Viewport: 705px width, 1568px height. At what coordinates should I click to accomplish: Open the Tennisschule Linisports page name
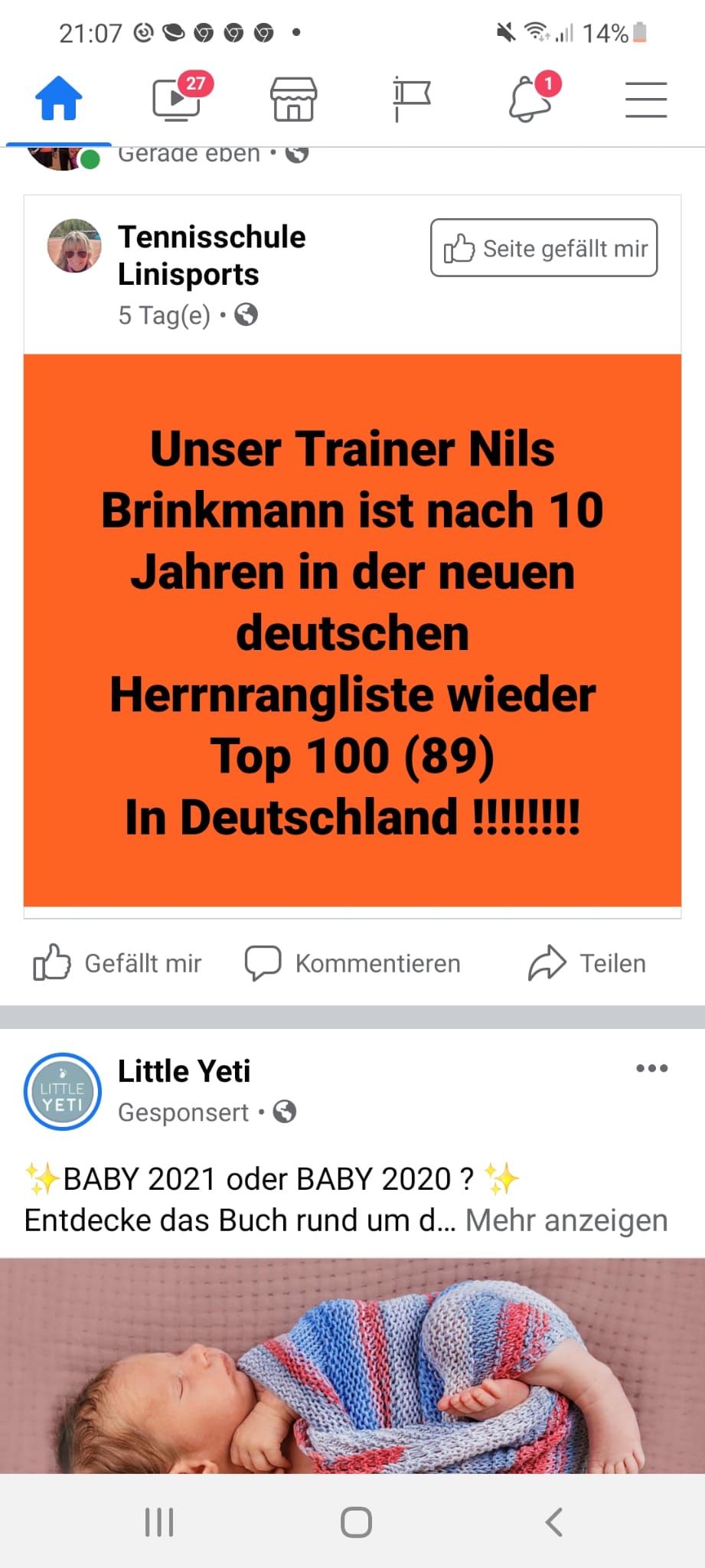(212, 256)
